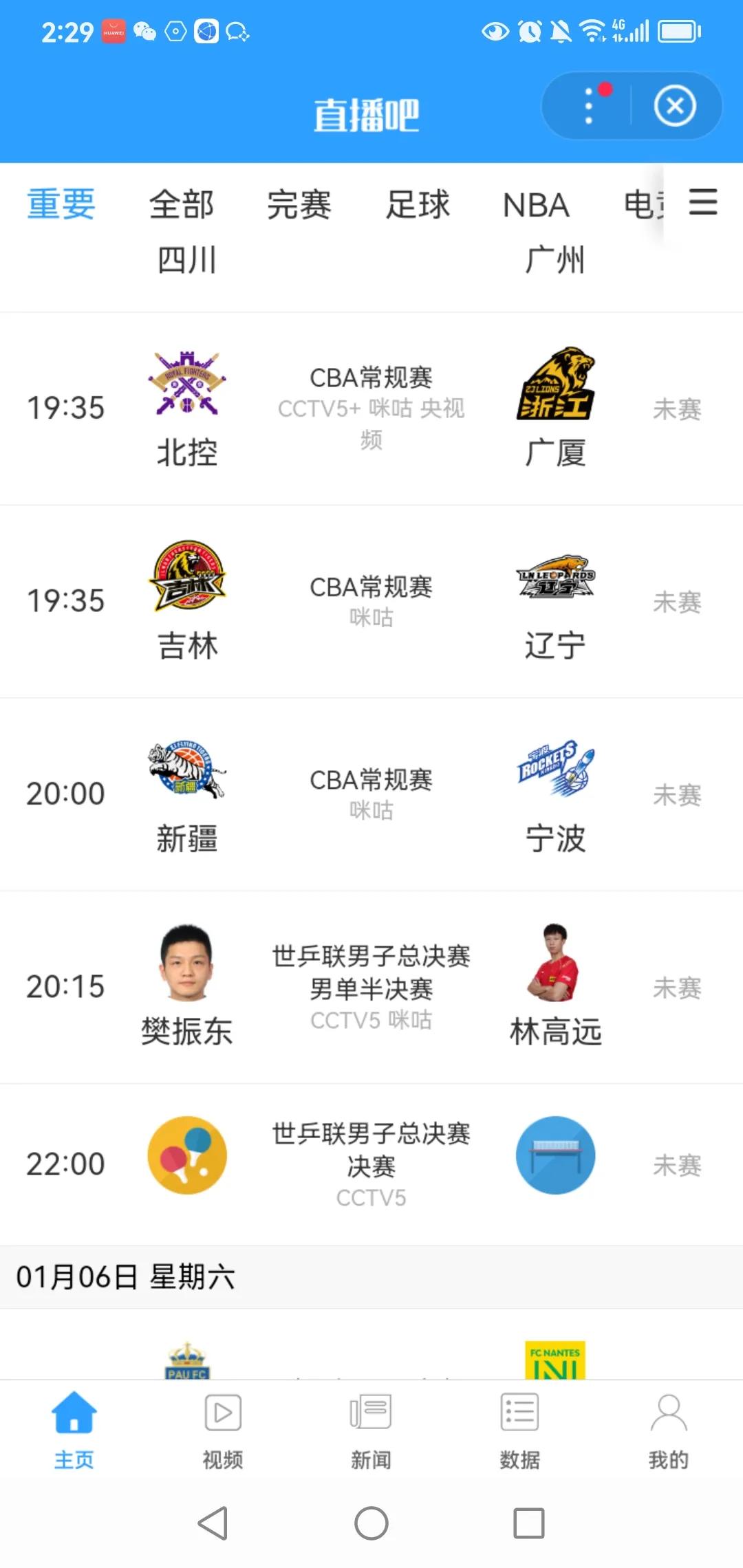This screenshot has height=1568, width=743.
Task: Open the 我的 profile tab
Action: click(668, 1429)
